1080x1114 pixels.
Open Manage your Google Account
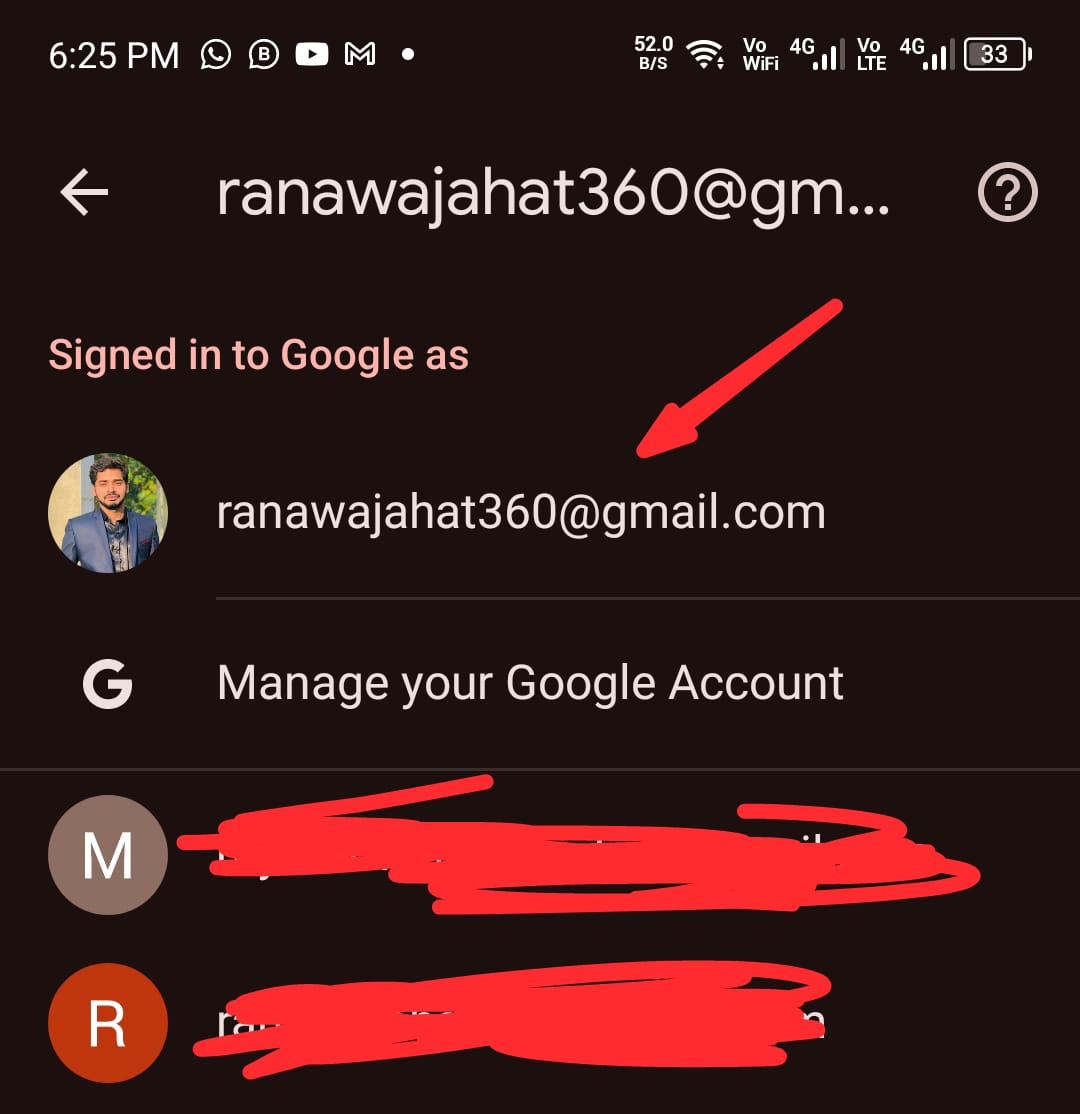point(530,684)
